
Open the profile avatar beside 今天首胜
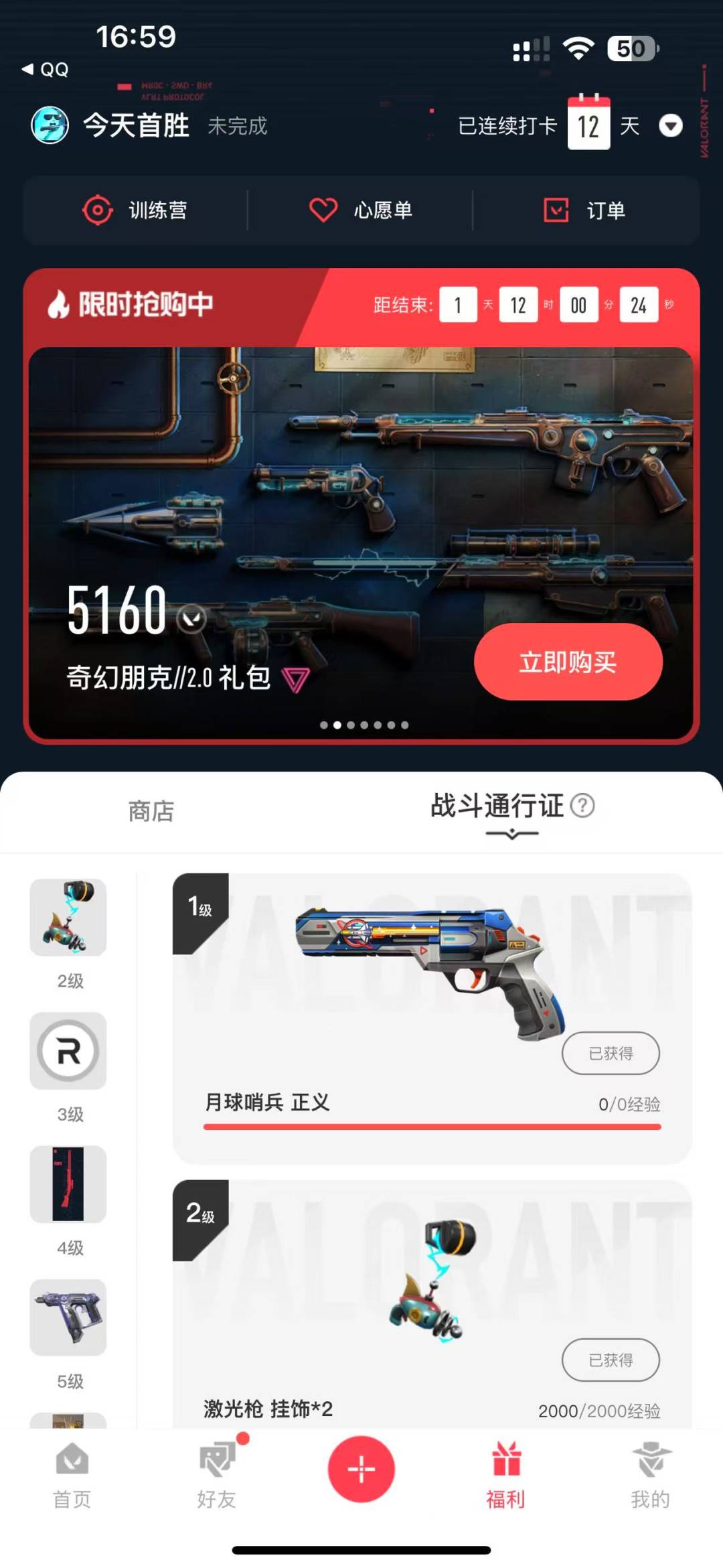tap(50, 125)
